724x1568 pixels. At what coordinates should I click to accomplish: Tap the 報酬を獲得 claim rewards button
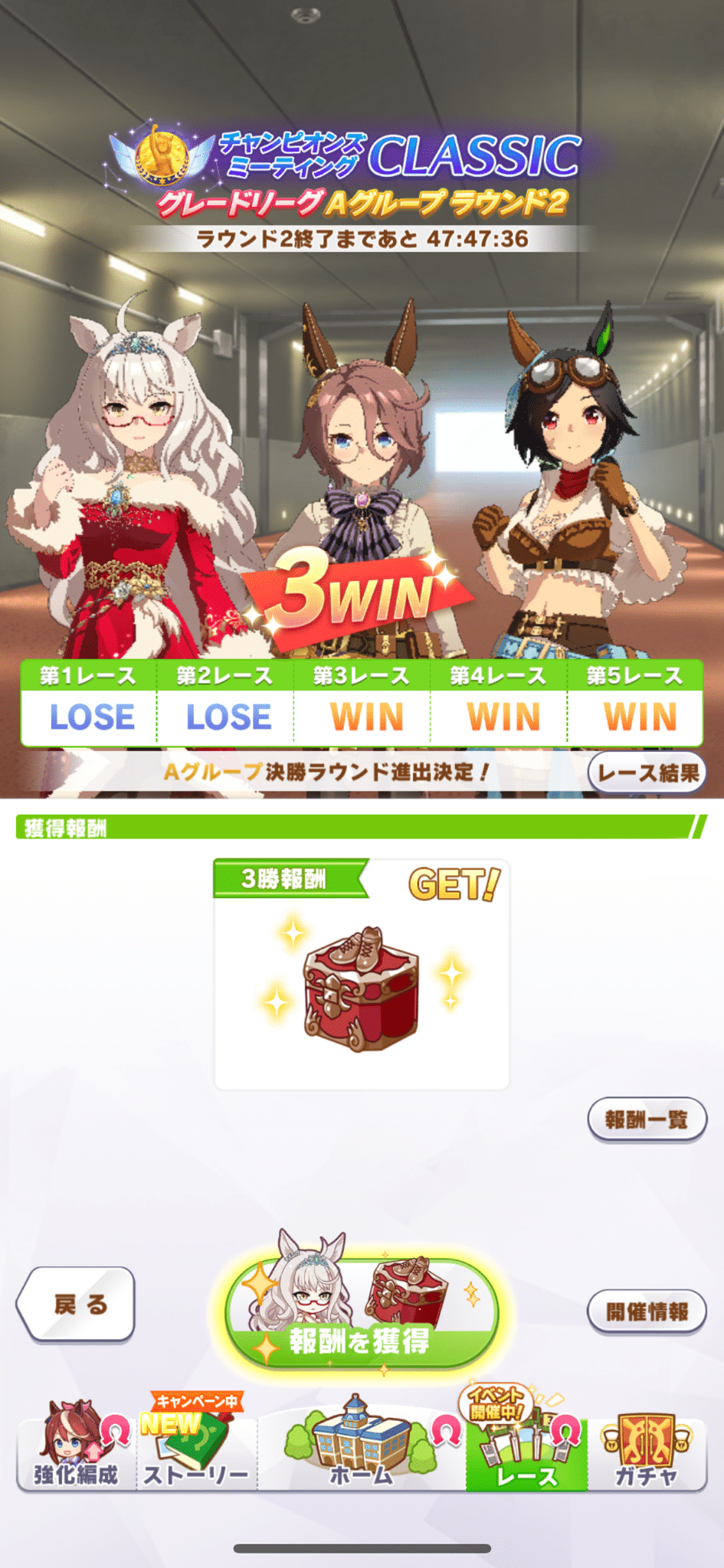click(362, 1315)
